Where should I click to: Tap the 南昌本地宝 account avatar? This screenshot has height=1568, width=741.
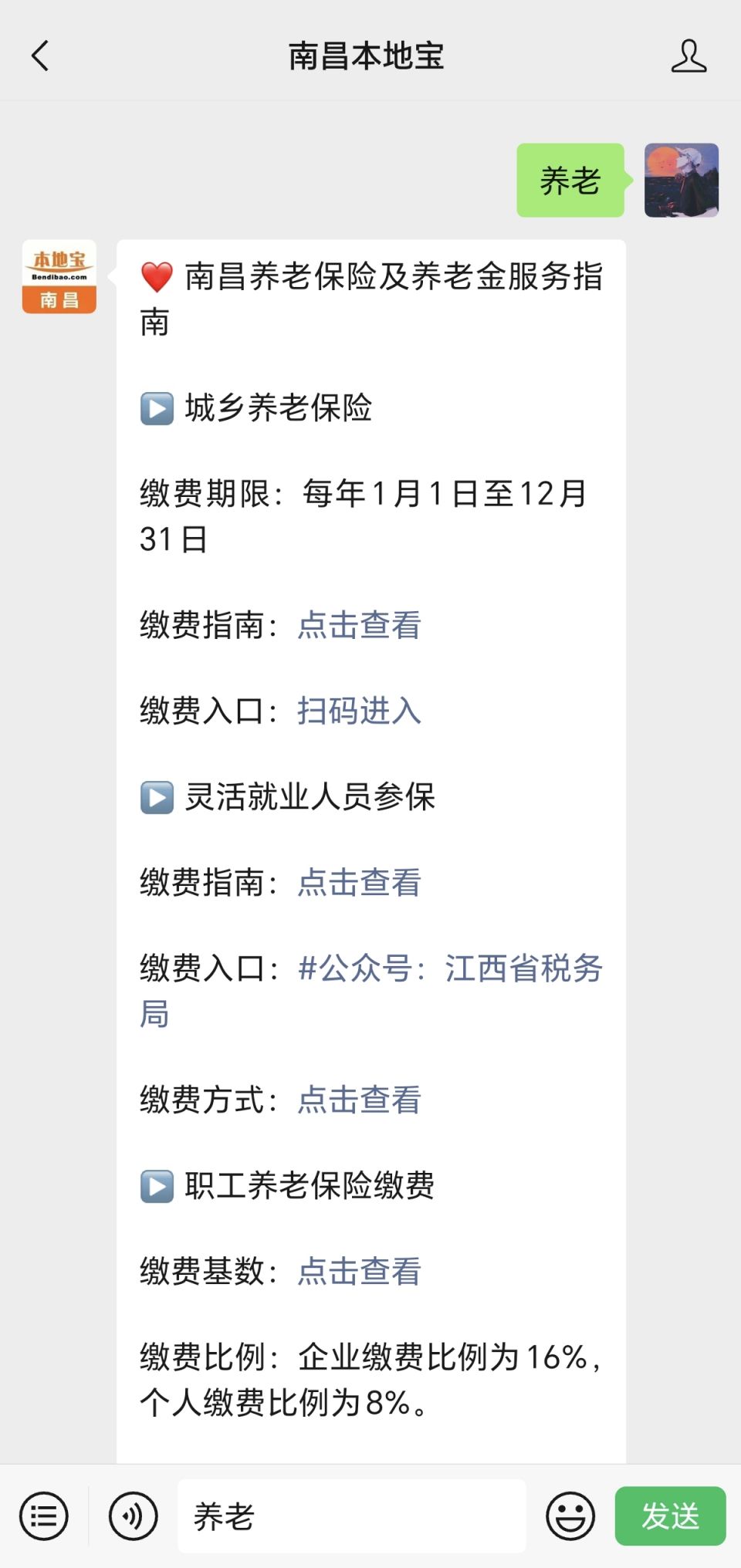[x=59, y=276]
